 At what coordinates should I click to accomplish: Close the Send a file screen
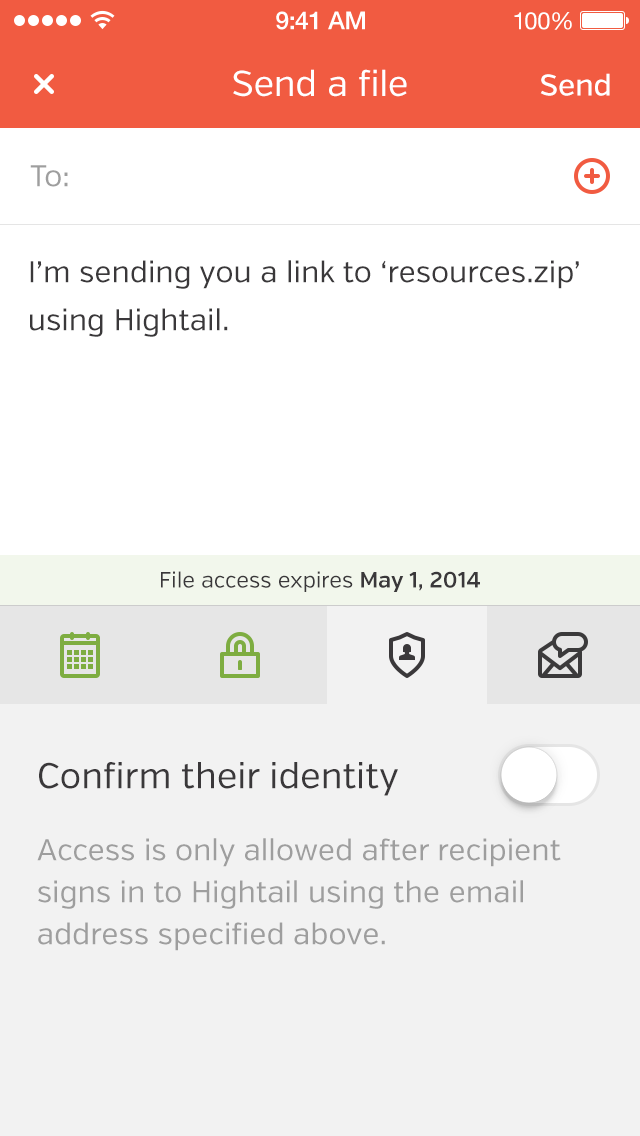[x=44, y=84]
